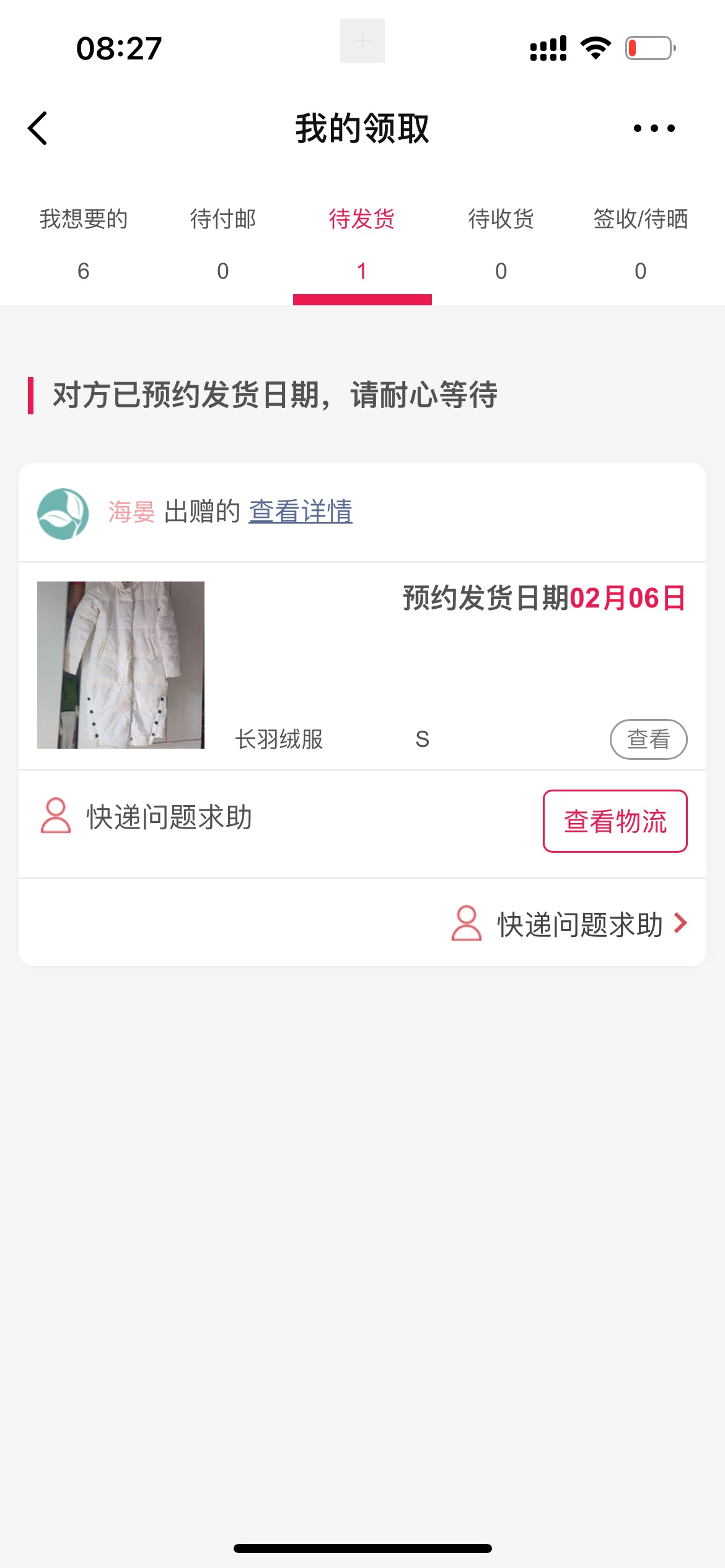Tap 查看物流 to track shipment

point(615,821)
